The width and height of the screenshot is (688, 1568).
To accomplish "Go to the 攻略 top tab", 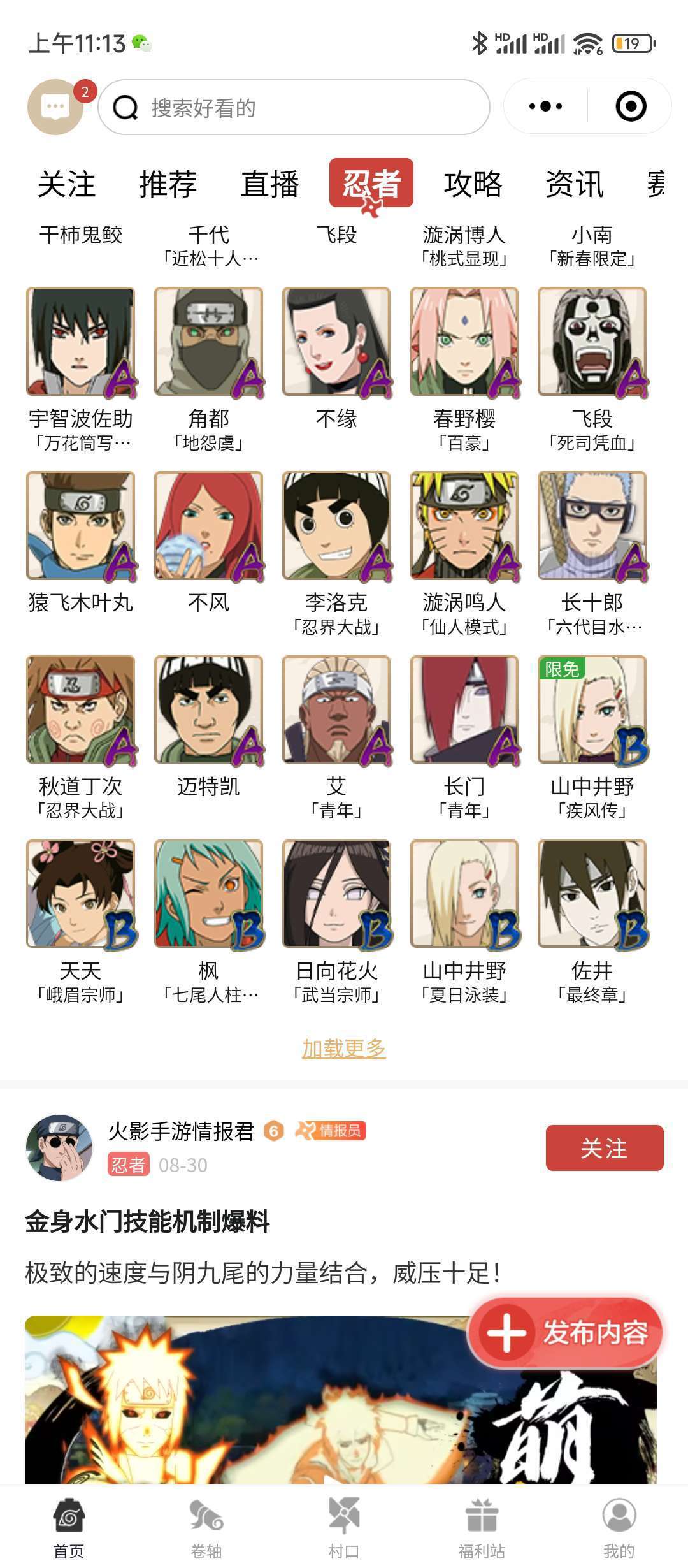I will [473, 184].
